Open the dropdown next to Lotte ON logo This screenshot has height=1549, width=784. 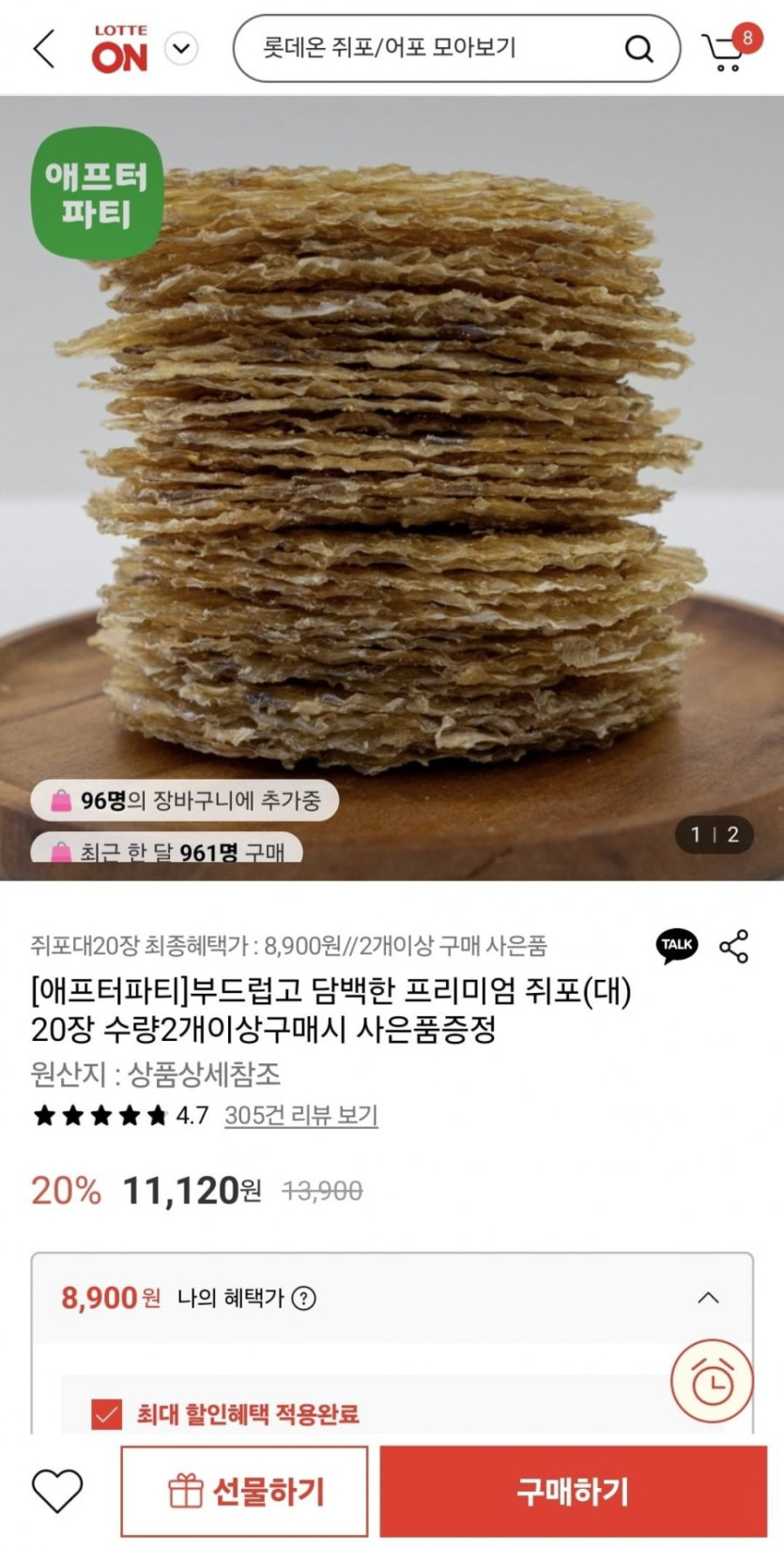point(181,48)
